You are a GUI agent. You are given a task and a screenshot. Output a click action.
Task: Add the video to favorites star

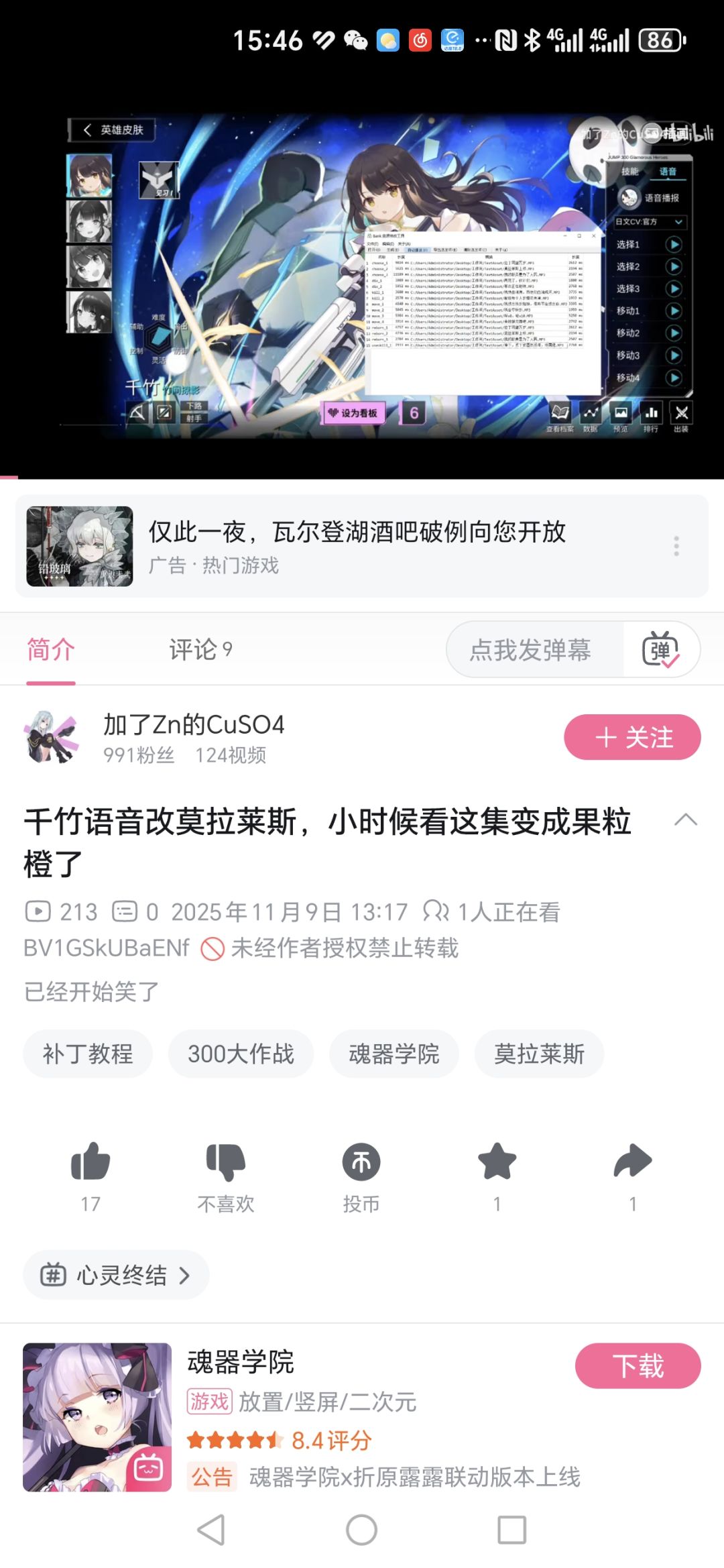(497, 1176)
